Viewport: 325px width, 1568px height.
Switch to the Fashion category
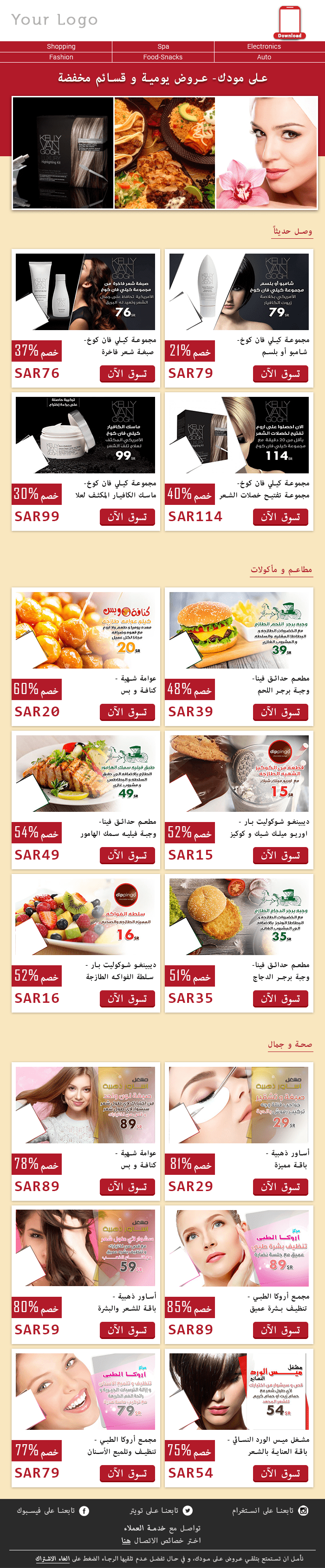point(61,57)
